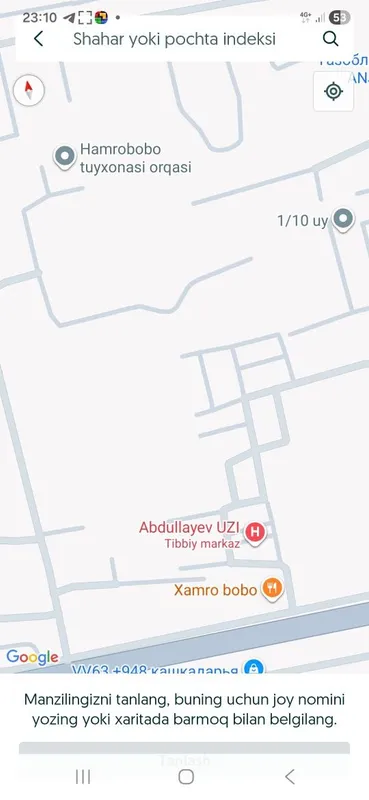
Task: Select the Hamrobobo tuyxonasi orqasi pin
Action: coord(65,158)
